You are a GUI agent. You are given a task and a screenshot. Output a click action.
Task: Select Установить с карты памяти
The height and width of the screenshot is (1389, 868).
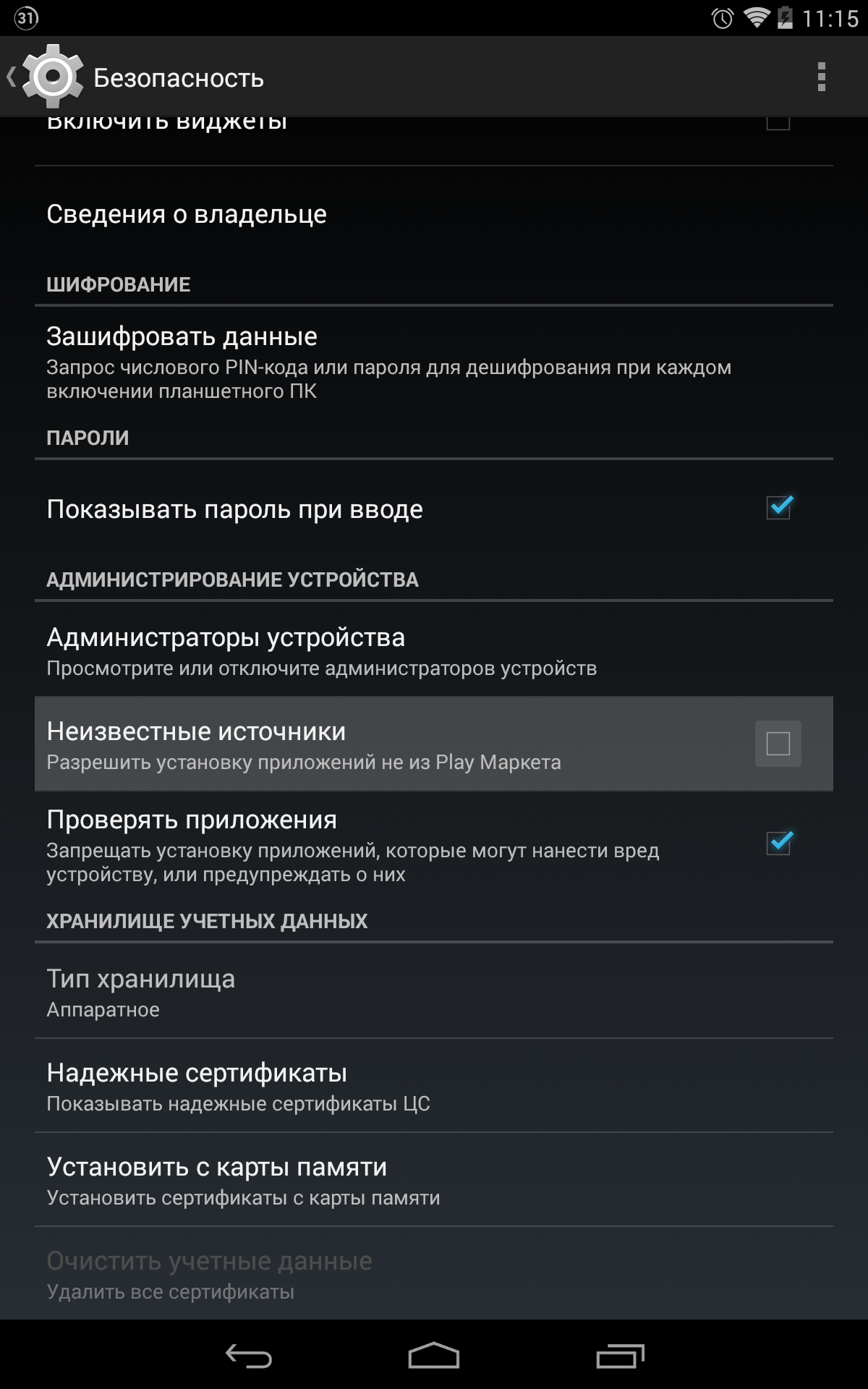point(434,1180)
